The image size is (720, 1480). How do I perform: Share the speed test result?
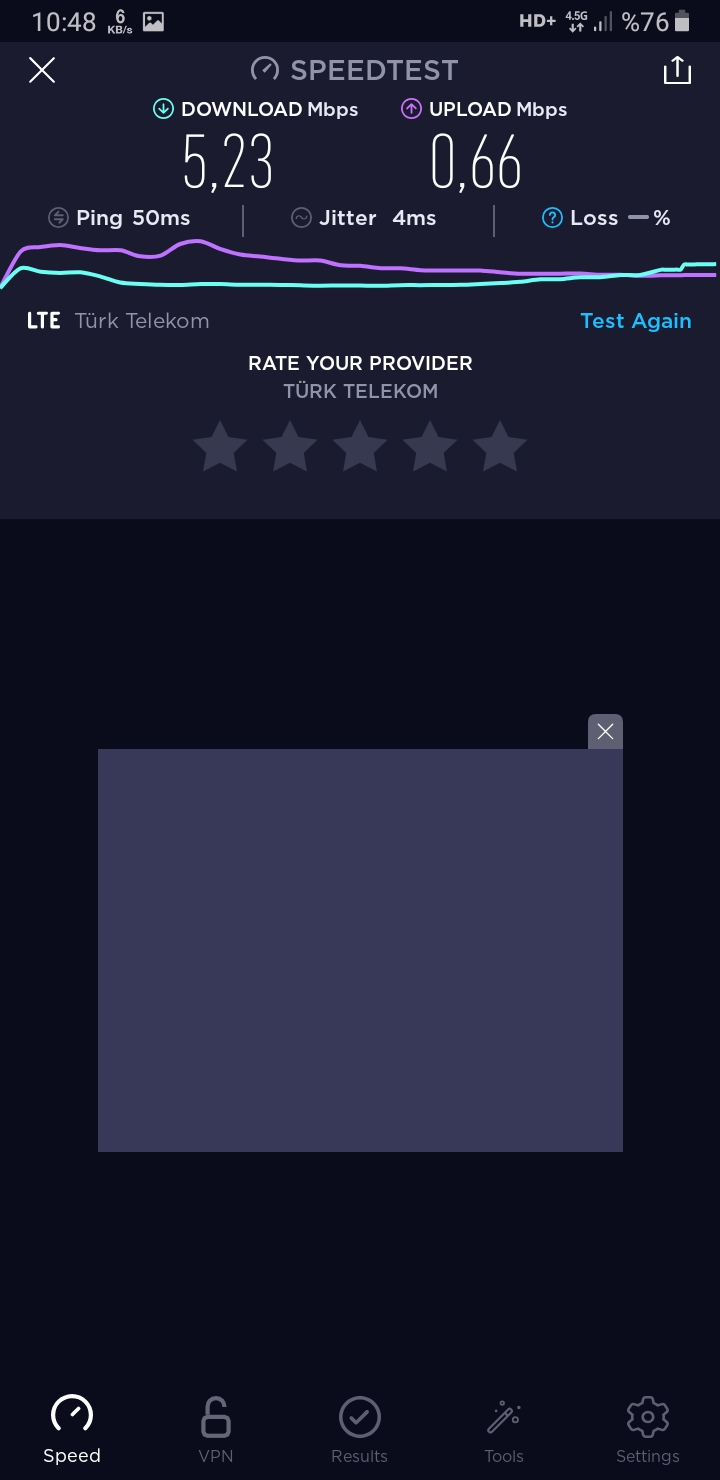677,70
